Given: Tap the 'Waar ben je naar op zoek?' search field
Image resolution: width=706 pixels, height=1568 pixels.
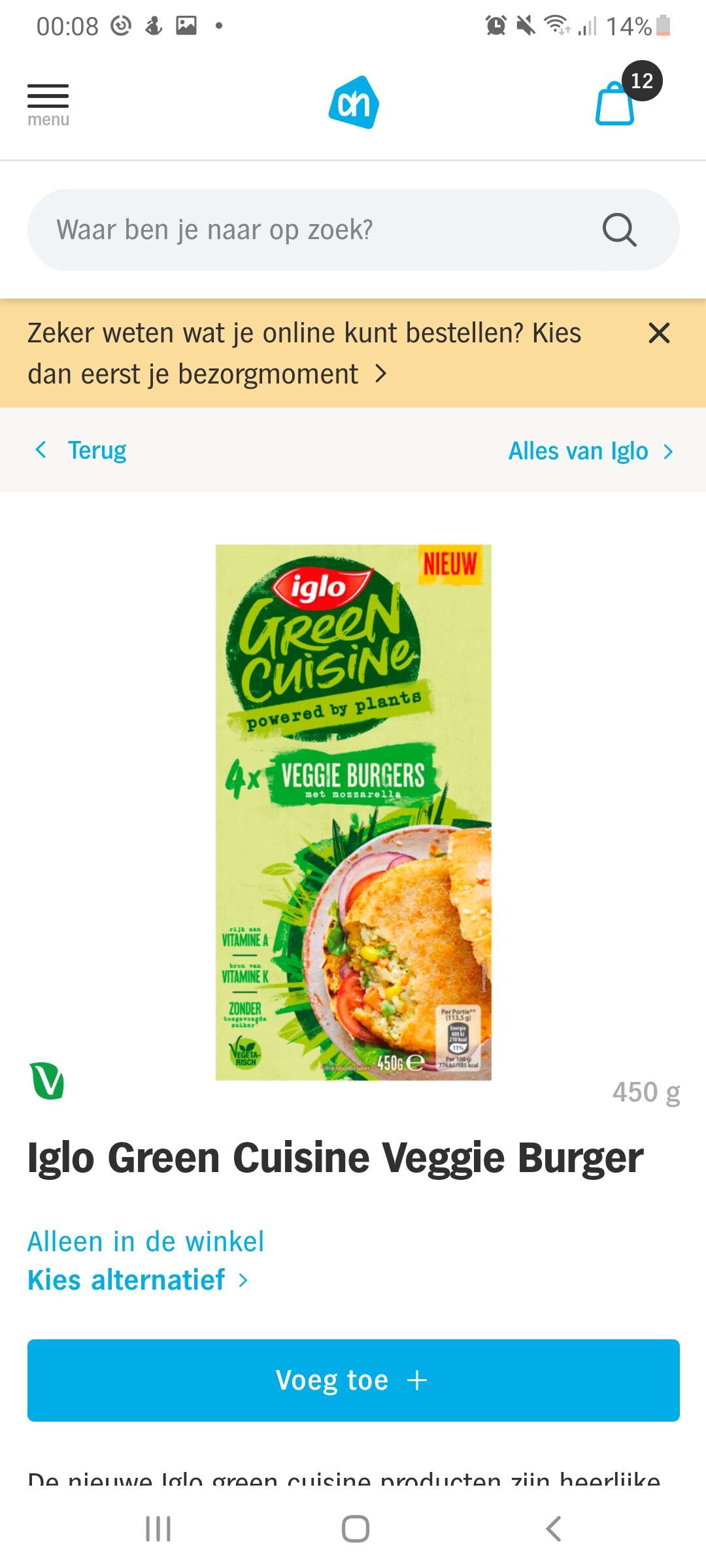Looking at the screenshot, I should [353, 230].
